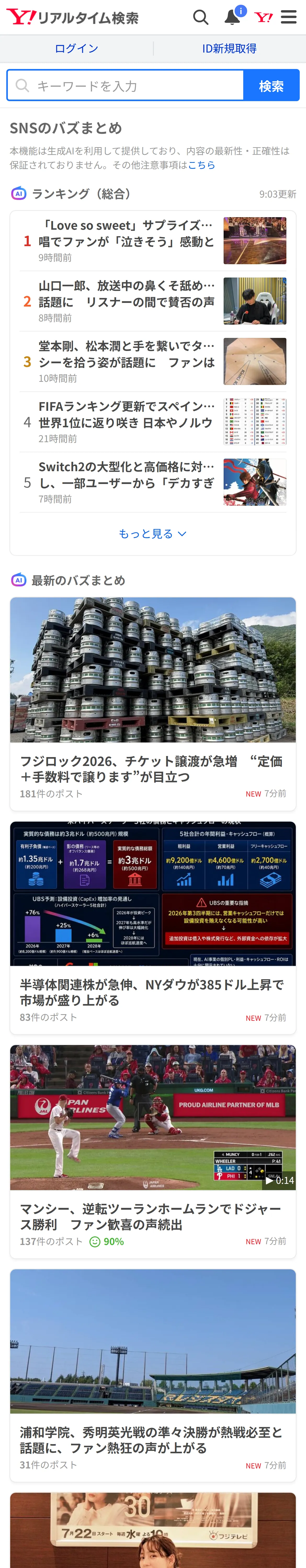Expand ranking with もっと見る
306x1568 pixels.
coord(153,533)
